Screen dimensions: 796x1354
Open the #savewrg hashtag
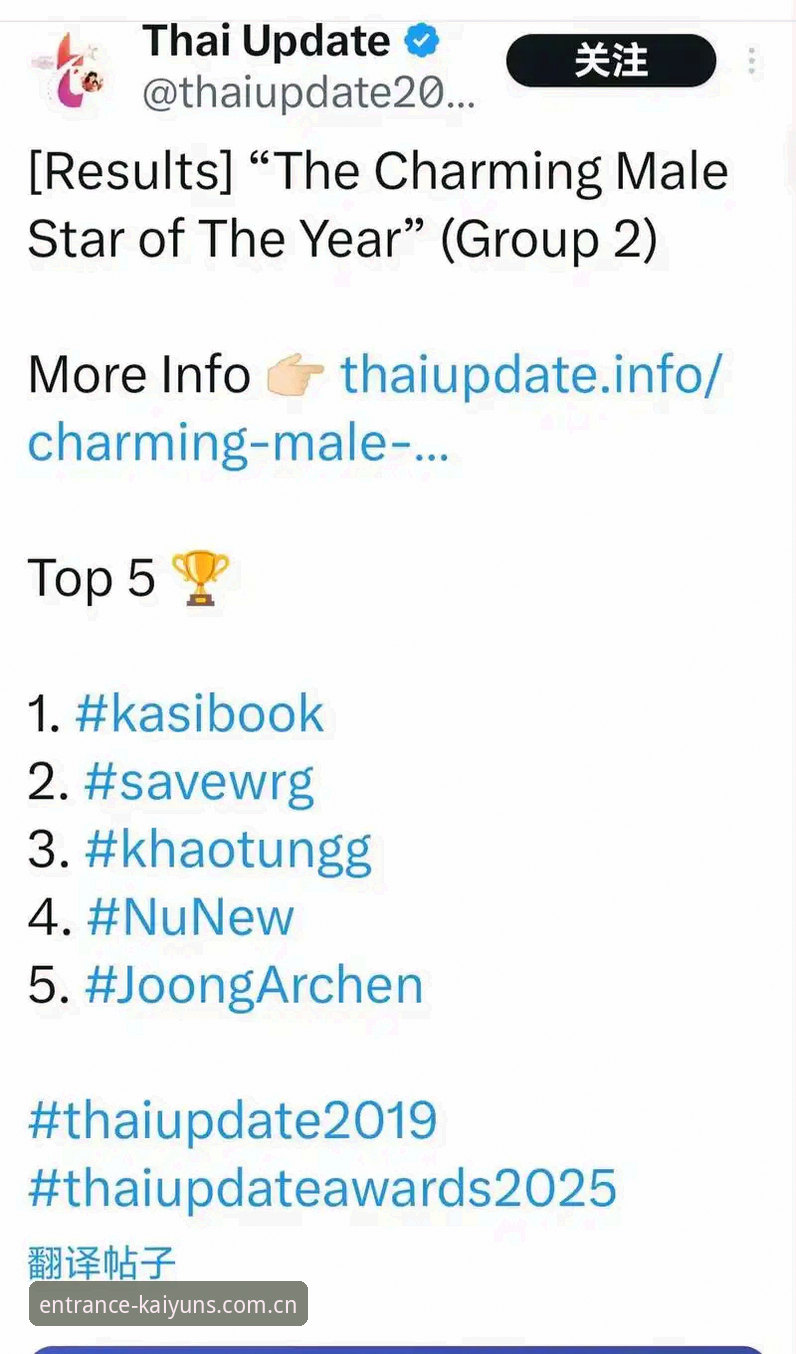199,782
